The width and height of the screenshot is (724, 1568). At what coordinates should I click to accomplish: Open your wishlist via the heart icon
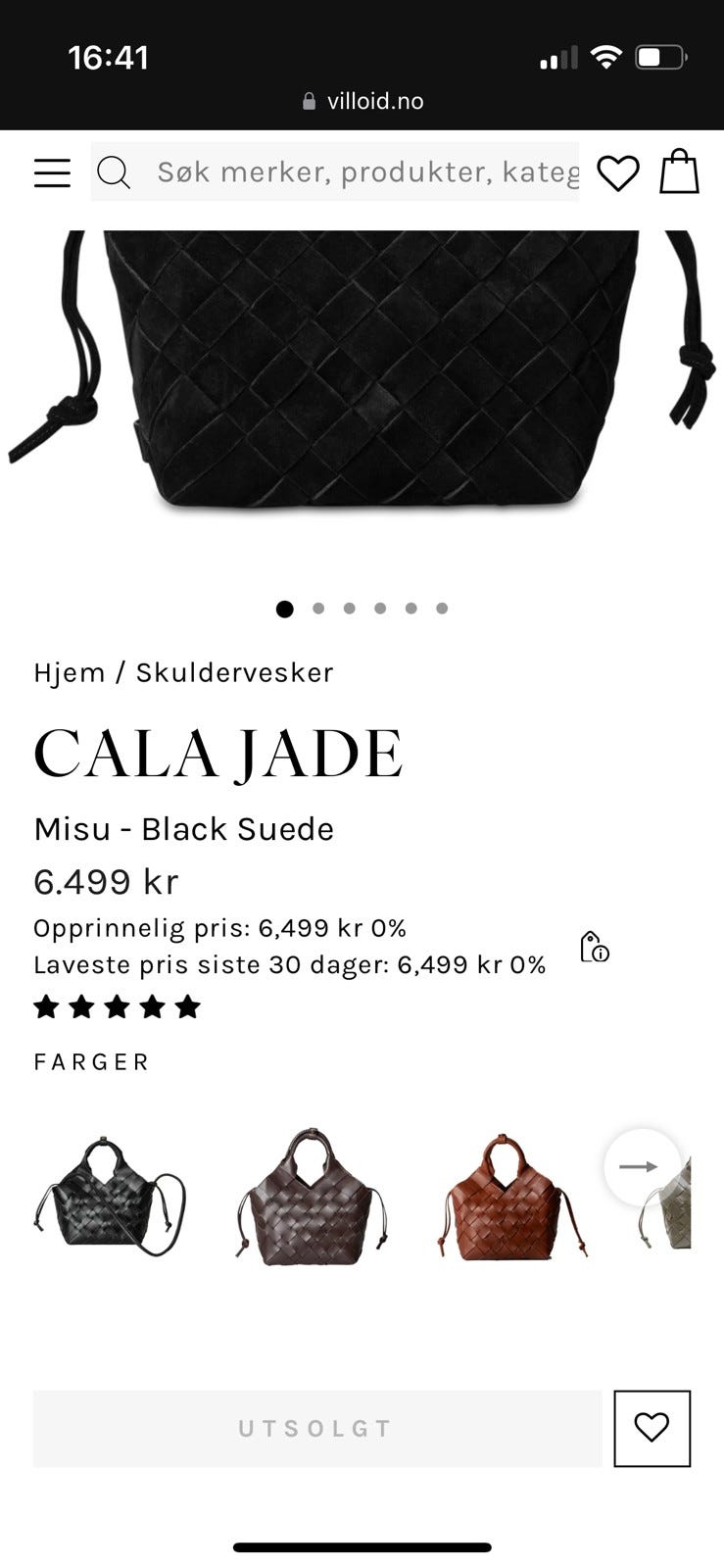tap(618, 171)
